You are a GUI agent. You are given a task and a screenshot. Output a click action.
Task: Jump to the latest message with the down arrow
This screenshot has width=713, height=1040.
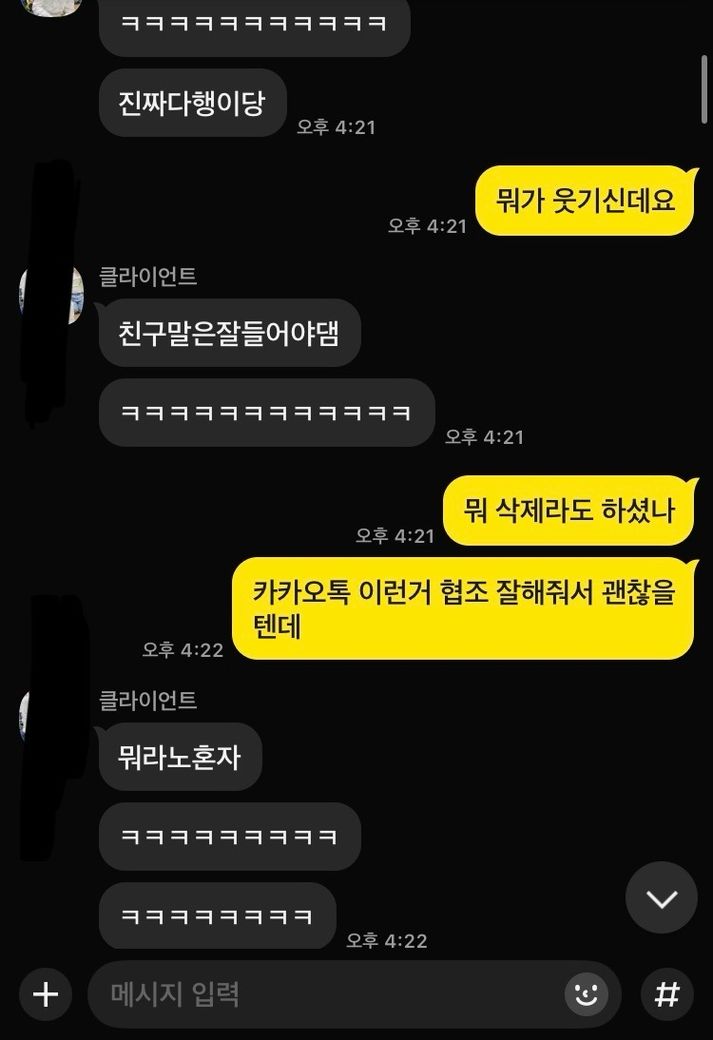pyautogui.click(x=661, y=897)
